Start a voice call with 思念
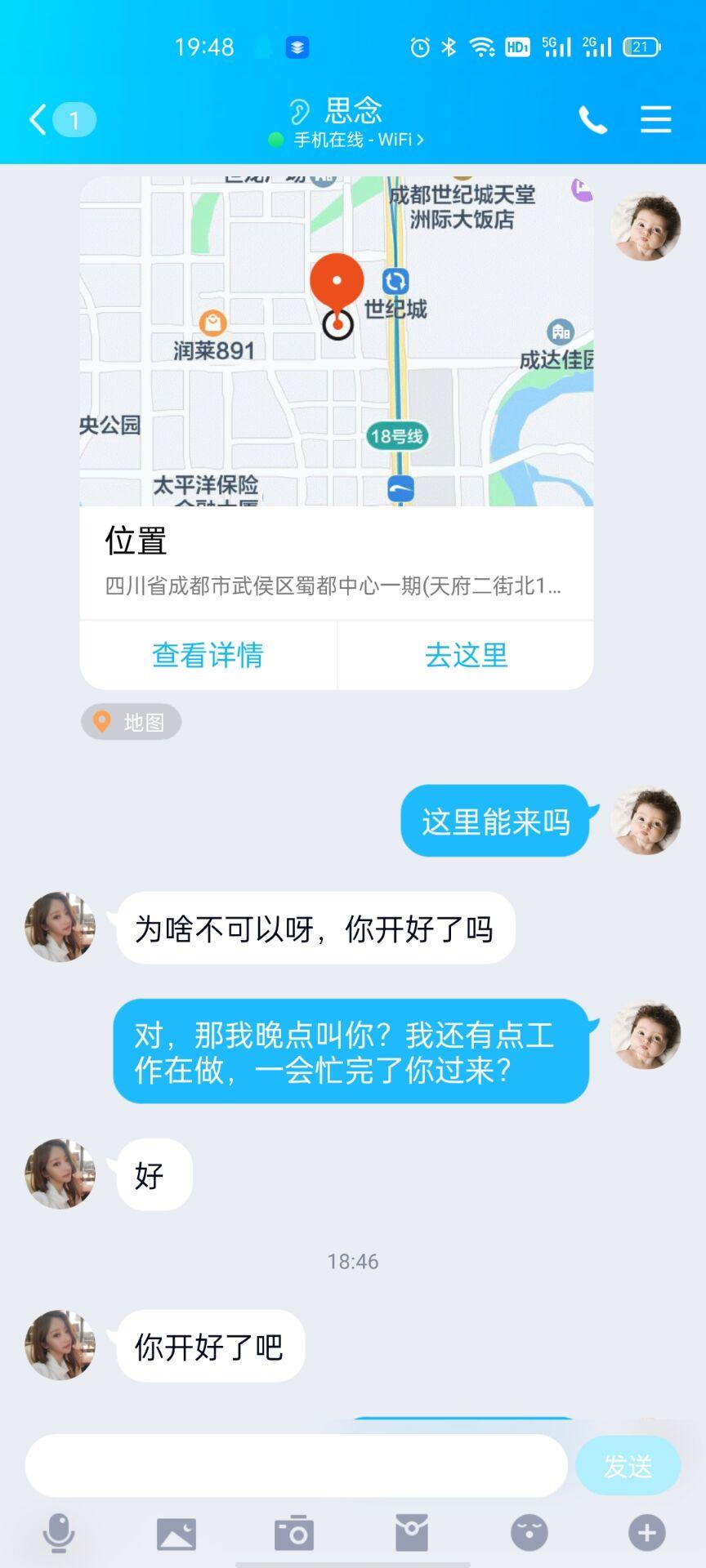This screenshot has width=706, height=1568. [592, 120]
